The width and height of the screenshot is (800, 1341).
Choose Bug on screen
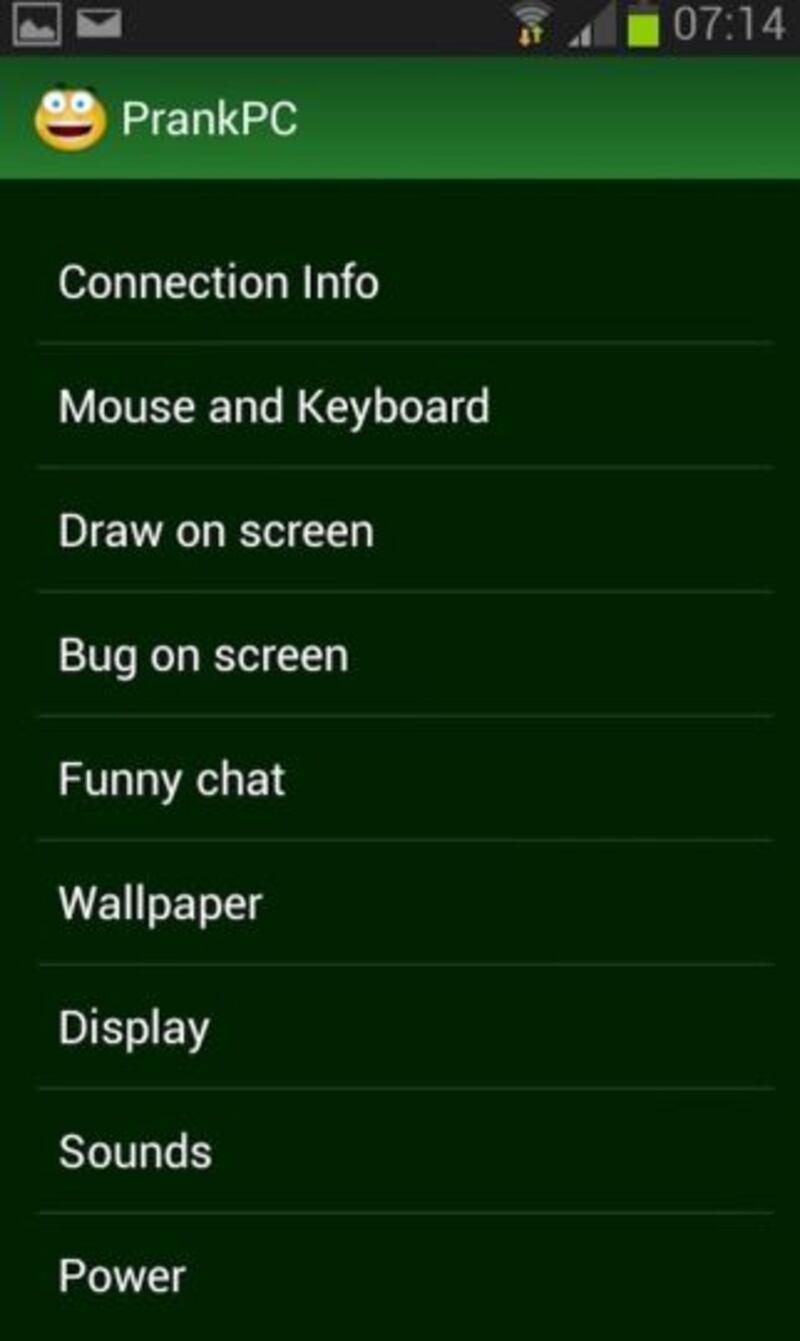(405, 654)
